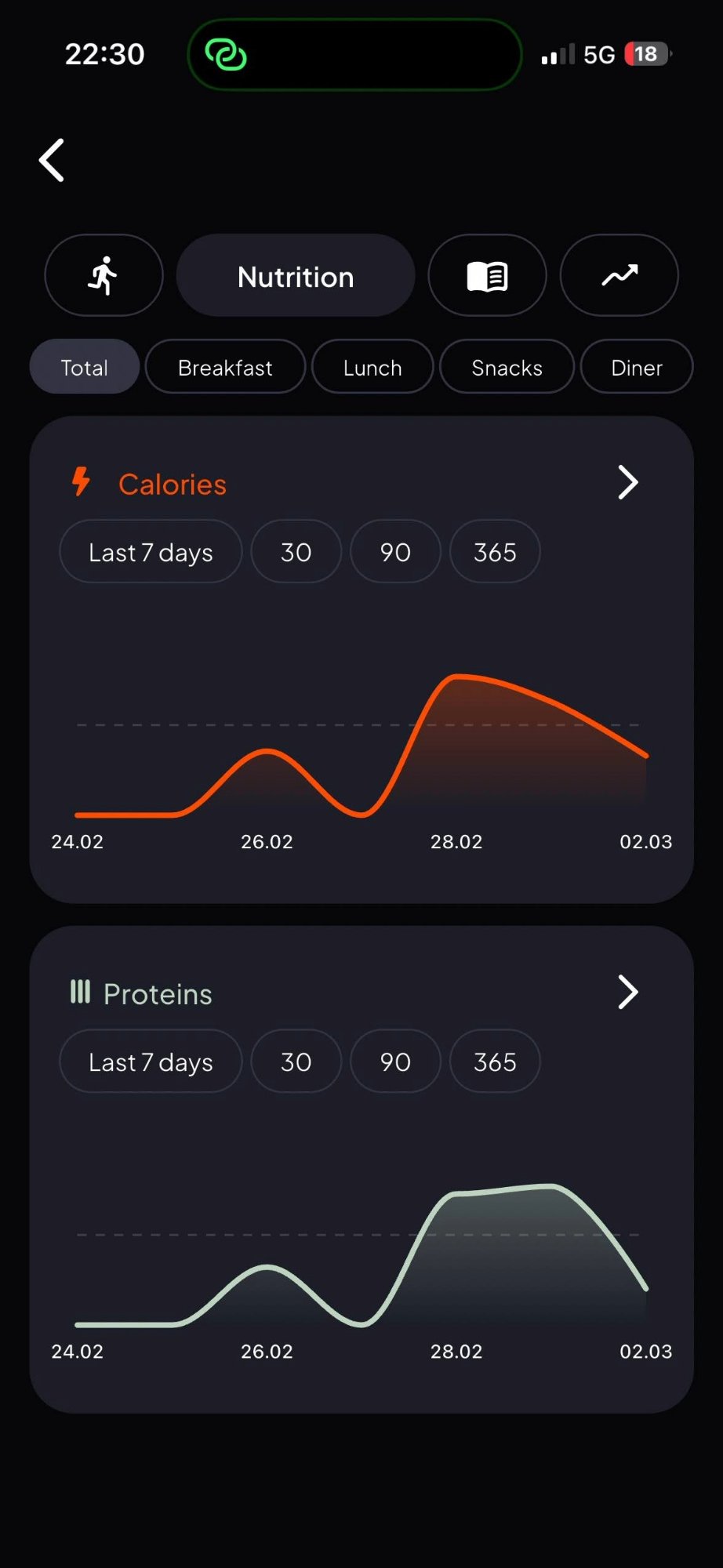
Task: Open the food journal book icon
Action: tap(487, 276)
